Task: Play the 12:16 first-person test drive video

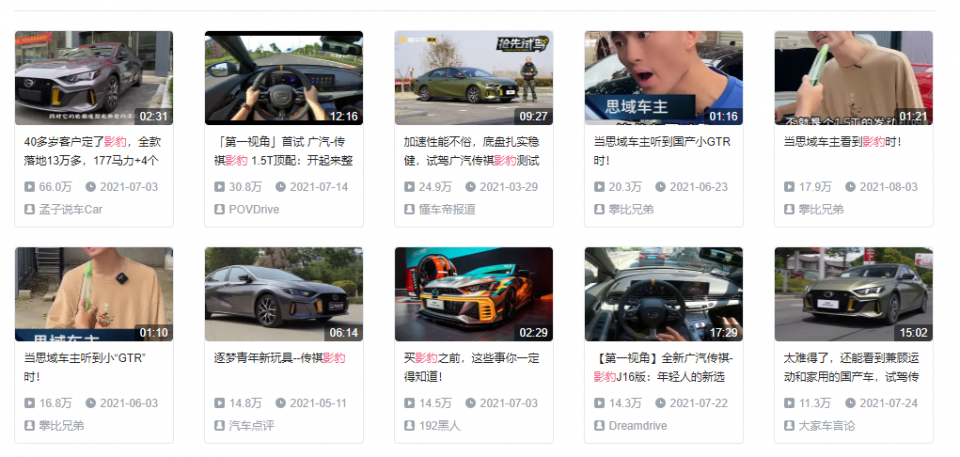Action: [x=283, y=78]
